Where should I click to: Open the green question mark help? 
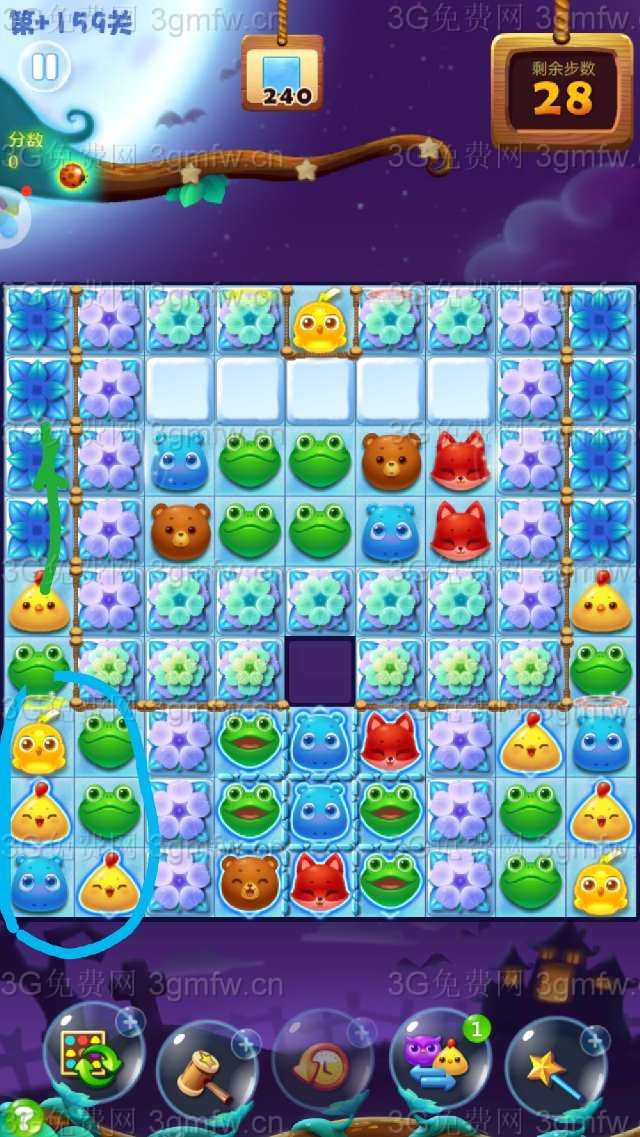pos(22,1116)
